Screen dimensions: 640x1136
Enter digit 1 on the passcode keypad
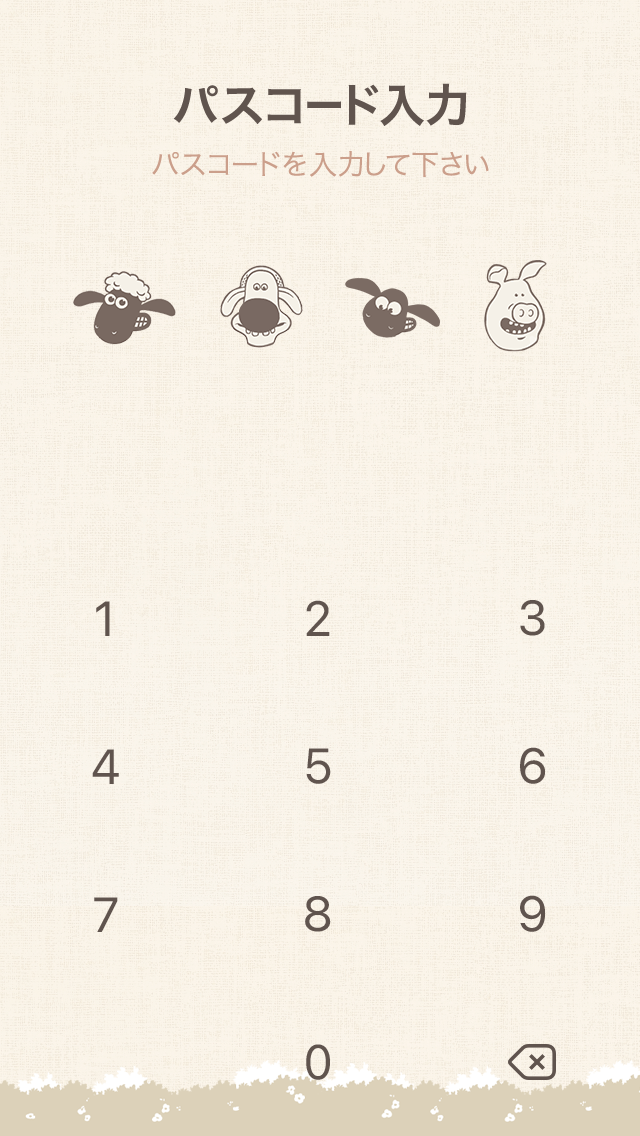tap(105, 620)
